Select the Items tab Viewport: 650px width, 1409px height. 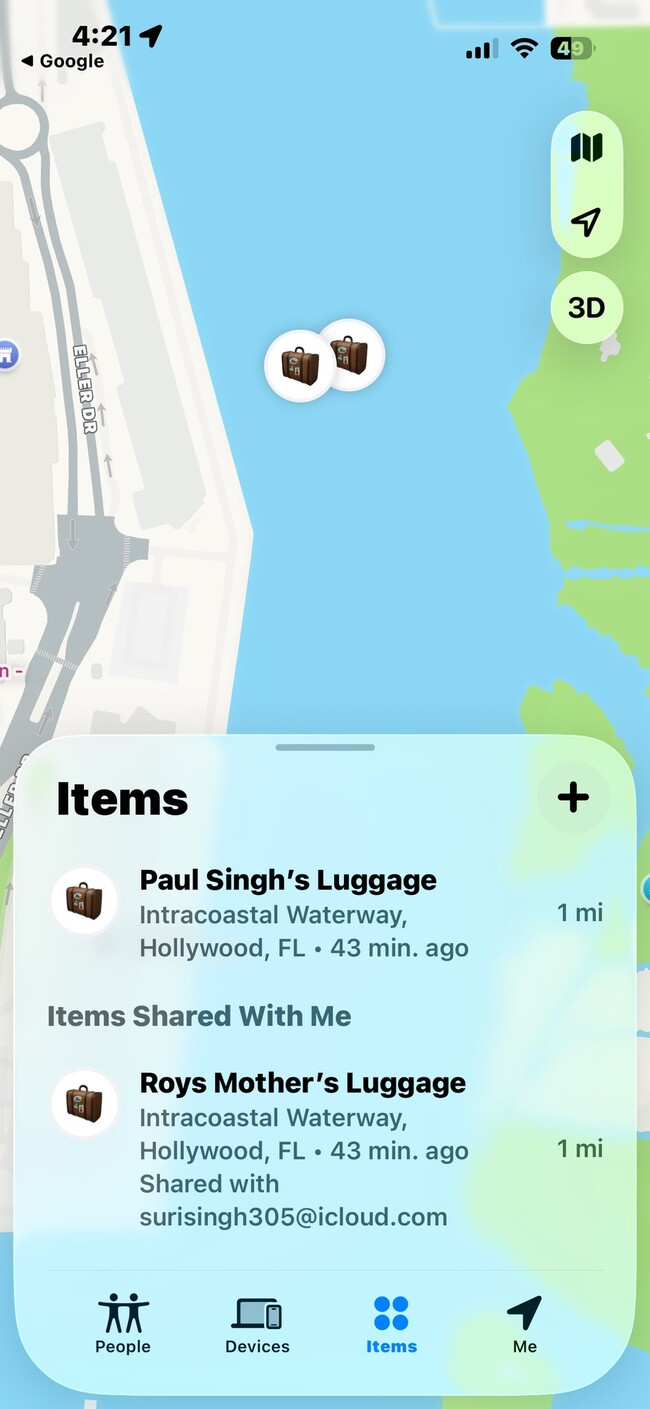tap(391, 1323)
